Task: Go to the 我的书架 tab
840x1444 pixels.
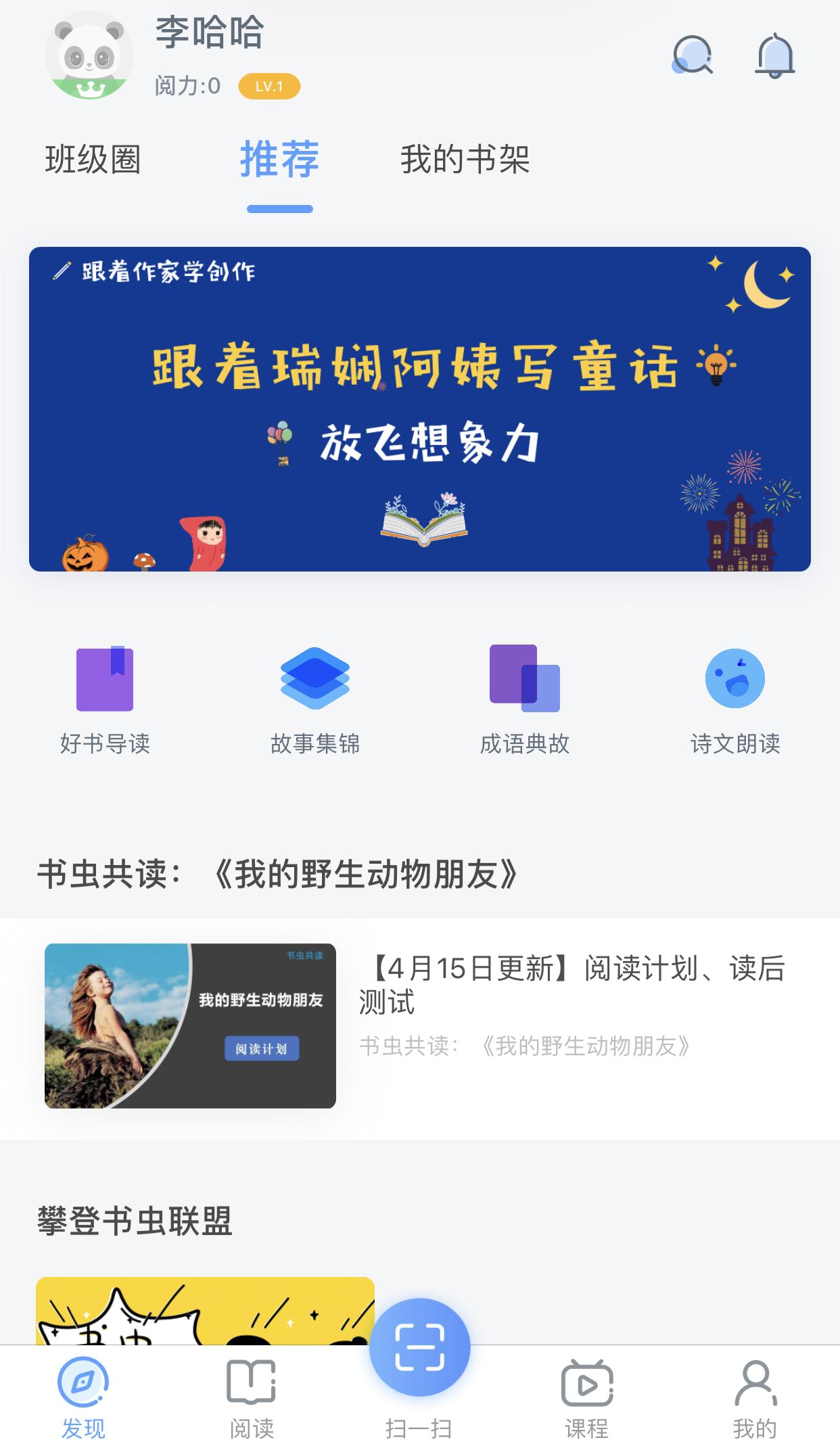Action: 465,160
